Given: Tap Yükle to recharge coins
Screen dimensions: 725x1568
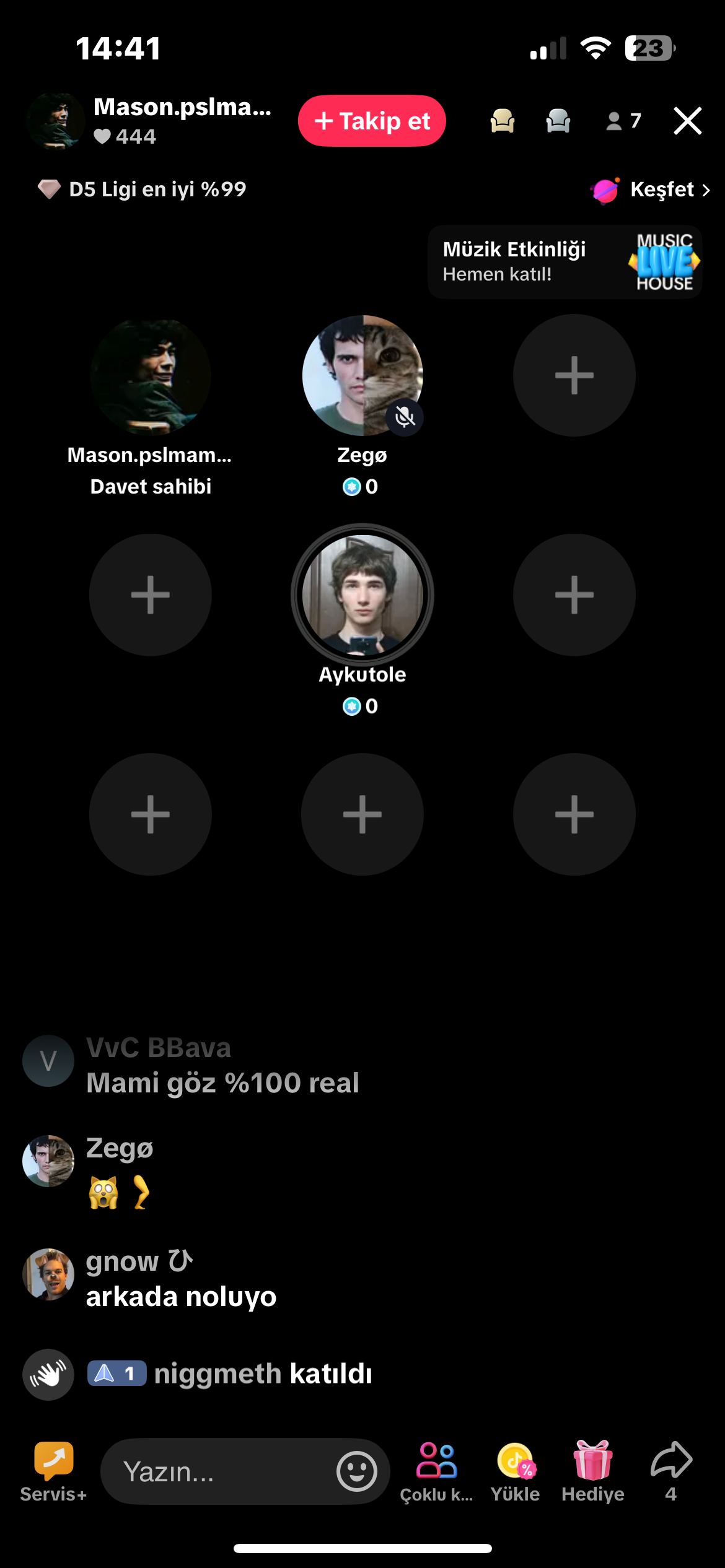Looking at the screenshot, I should (x=515, y=1471).
